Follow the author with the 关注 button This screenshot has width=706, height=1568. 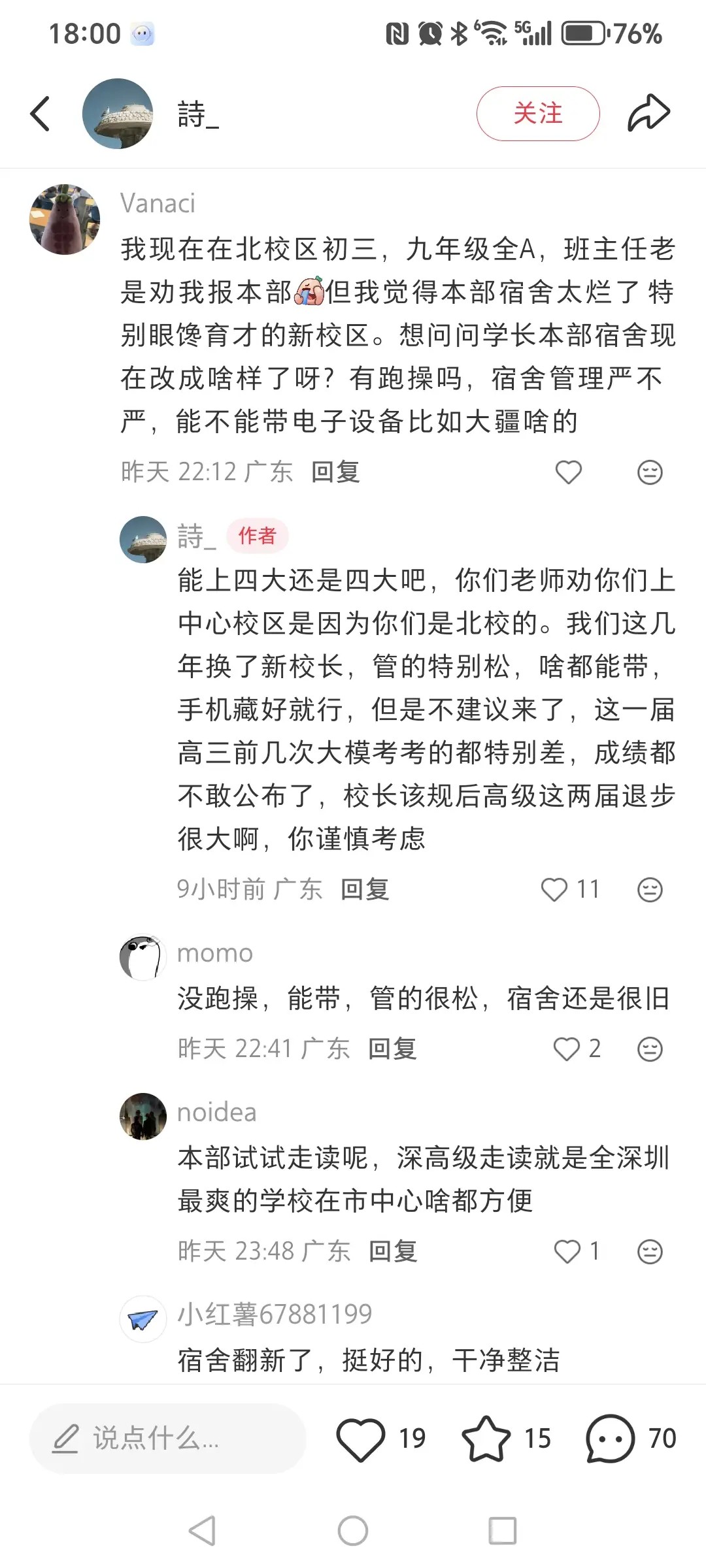tap(537, 114)
